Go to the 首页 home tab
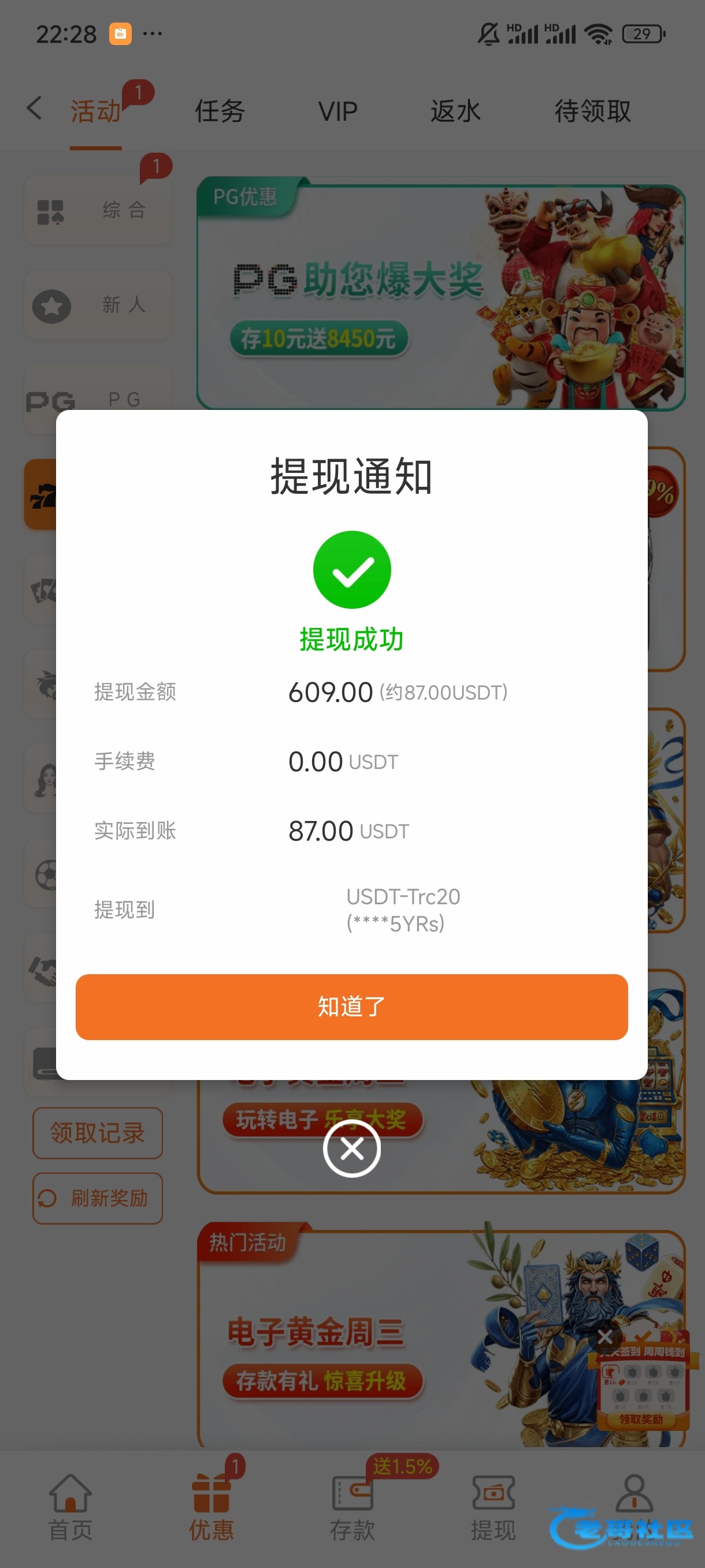 tap(70, 1507)
